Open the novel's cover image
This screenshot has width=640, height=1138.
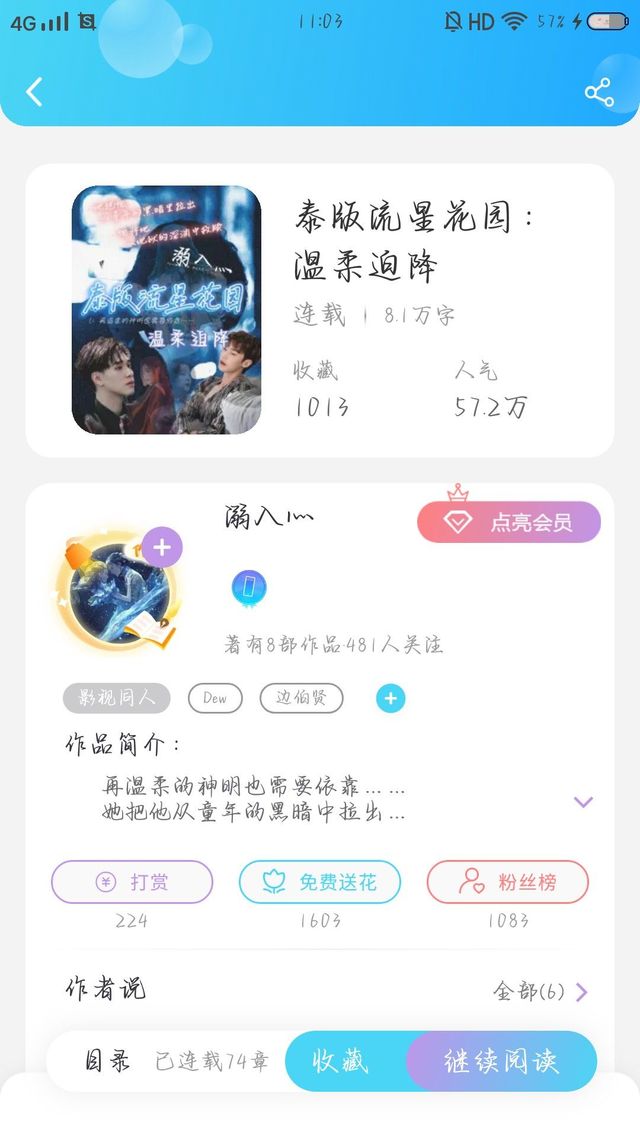click(x=166, y=310)
